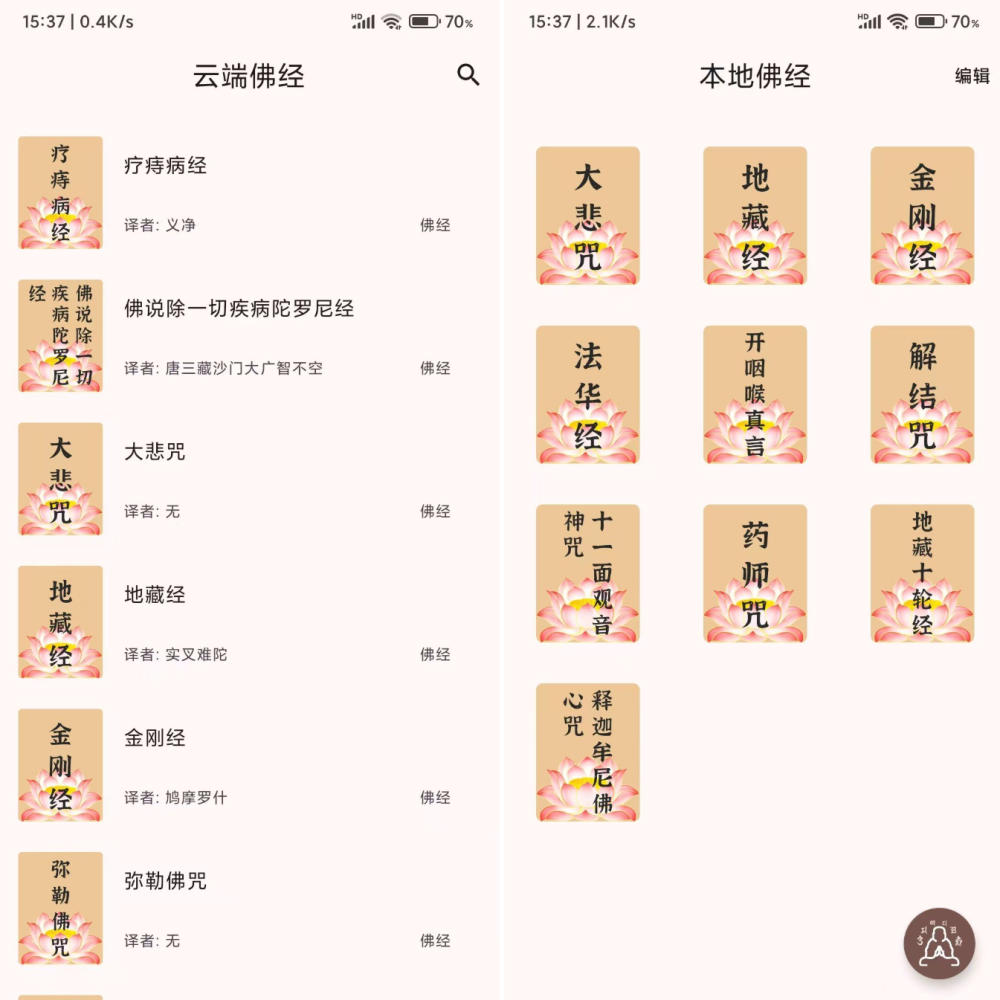The height and width of the screenshot is (1000, 1000).
Task: Open 药师咒 cover
Action: [755, 573]
